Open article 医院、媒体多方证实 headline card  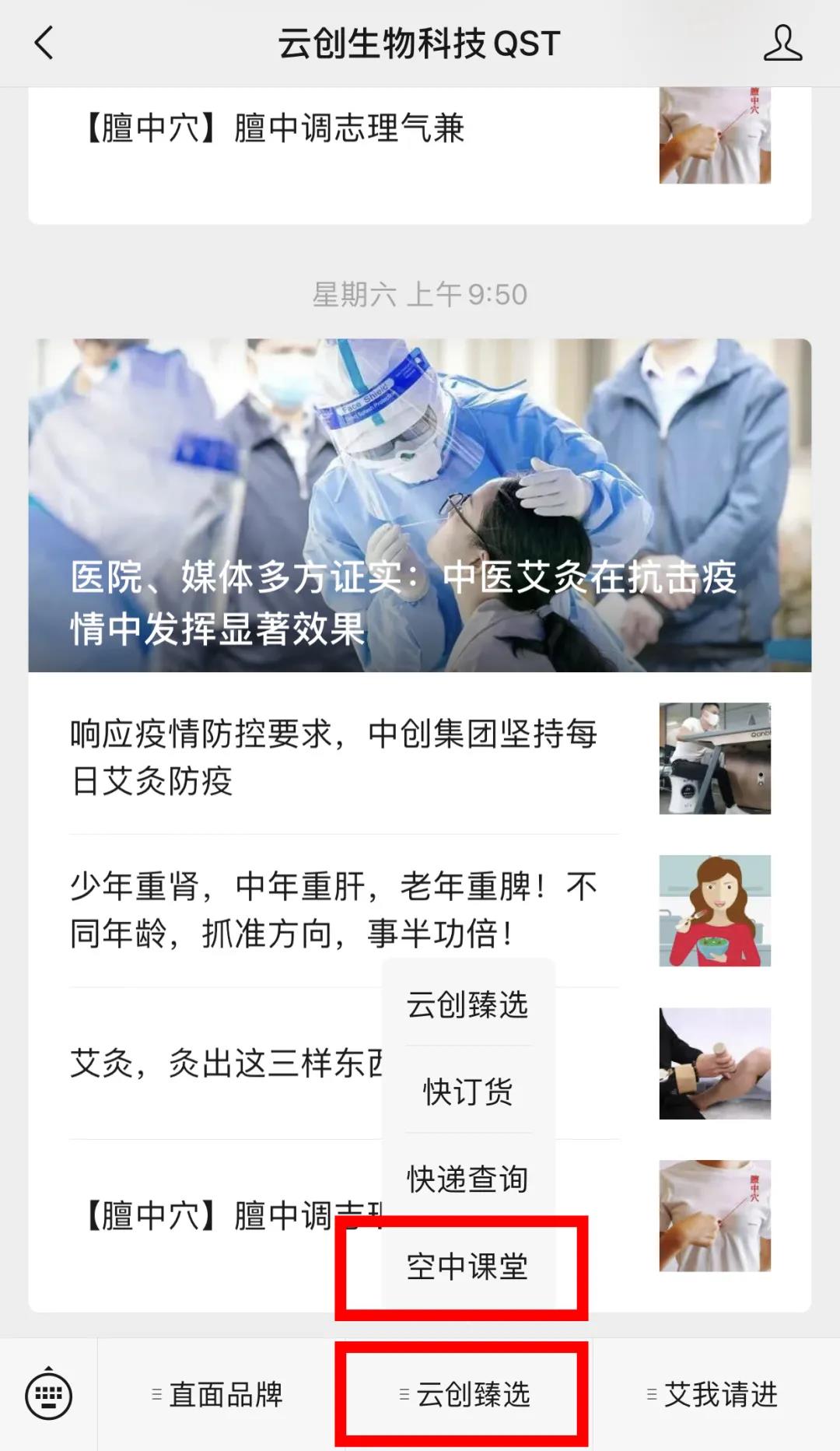coord(420,506)
